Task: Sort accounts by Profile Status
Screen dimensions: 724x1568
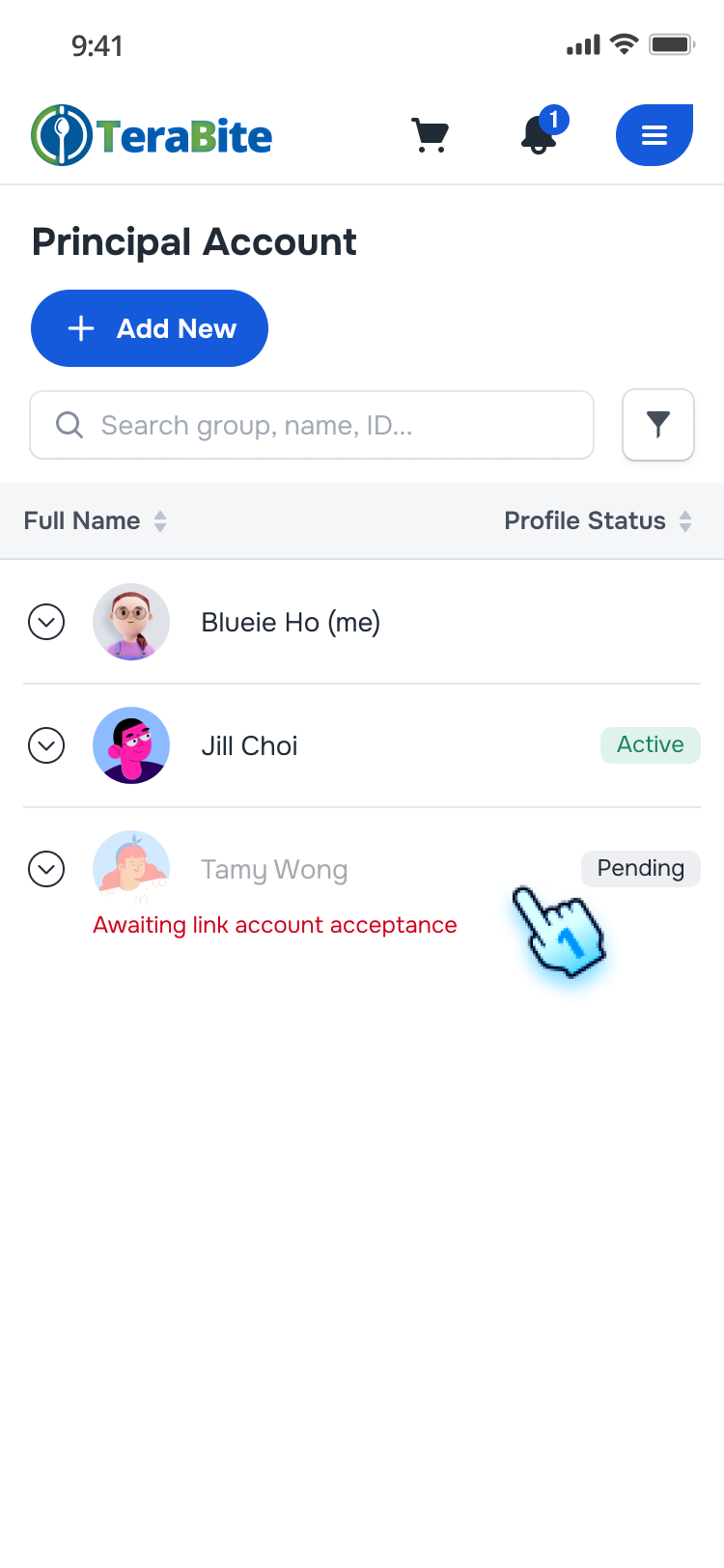Action: (685, 520)
